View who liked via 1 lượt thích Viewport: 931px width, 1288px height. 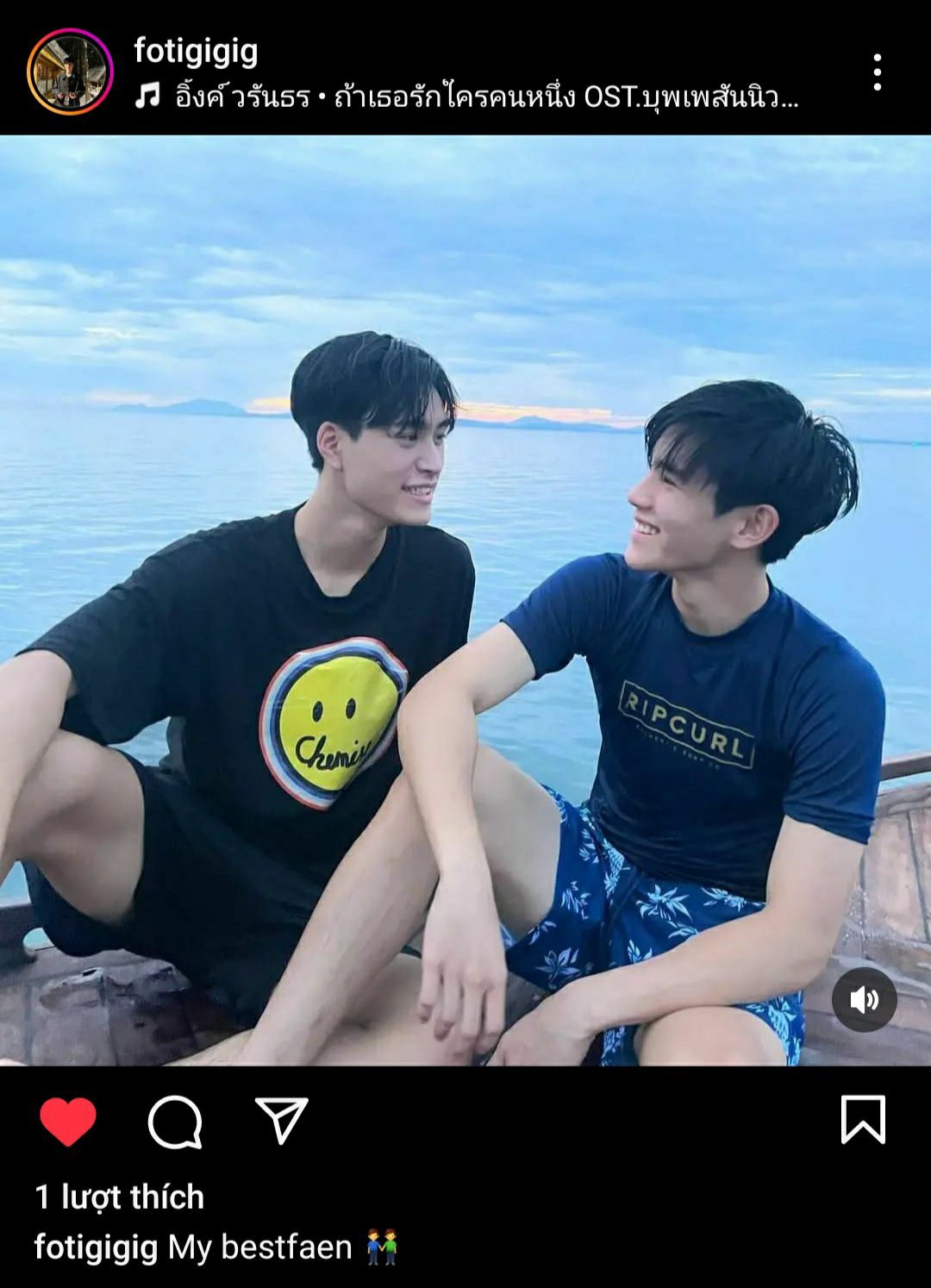coord(120,1197)
